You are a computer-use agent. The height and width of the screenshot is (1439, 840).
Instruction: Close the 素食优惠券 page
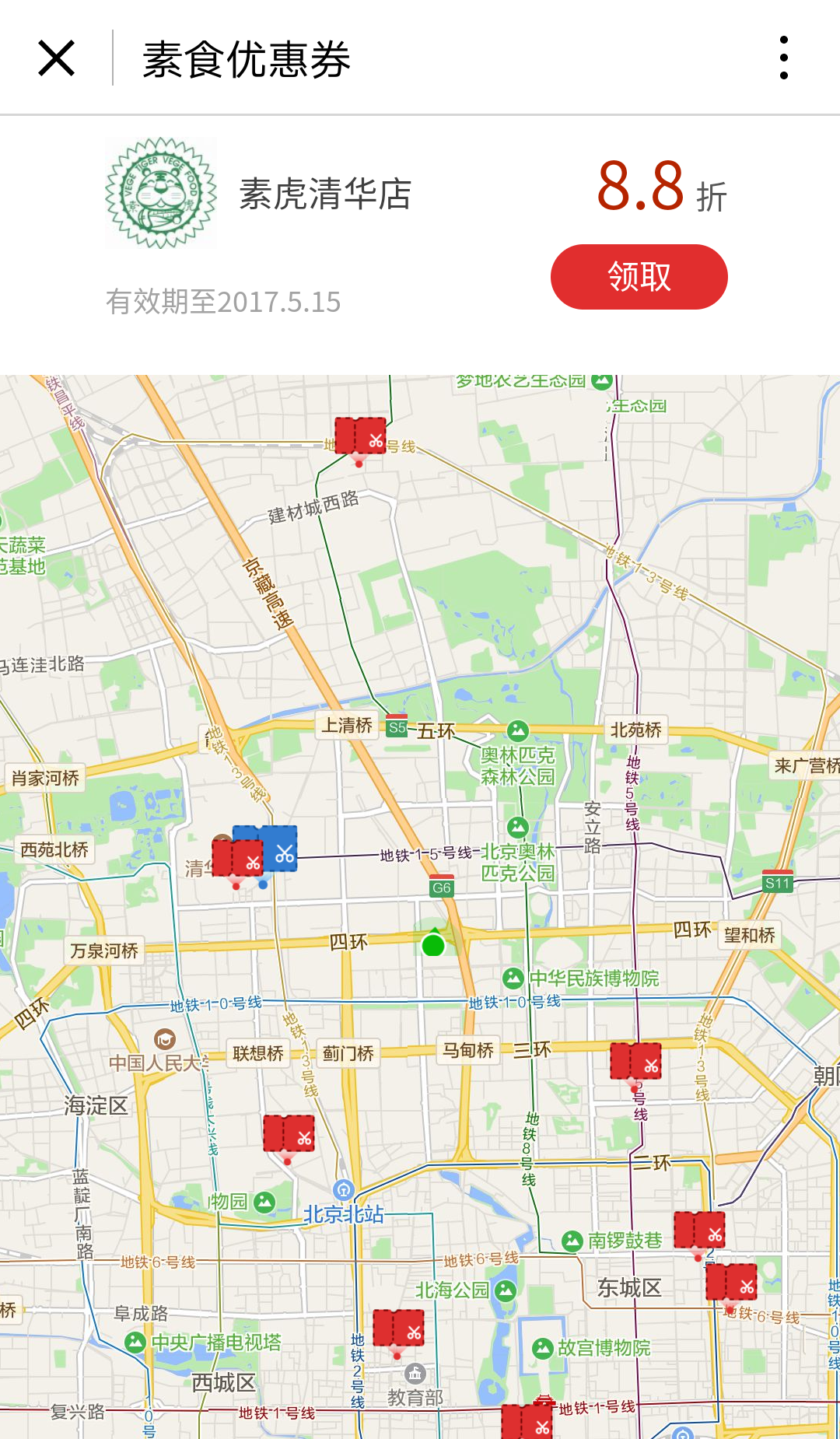56,58
